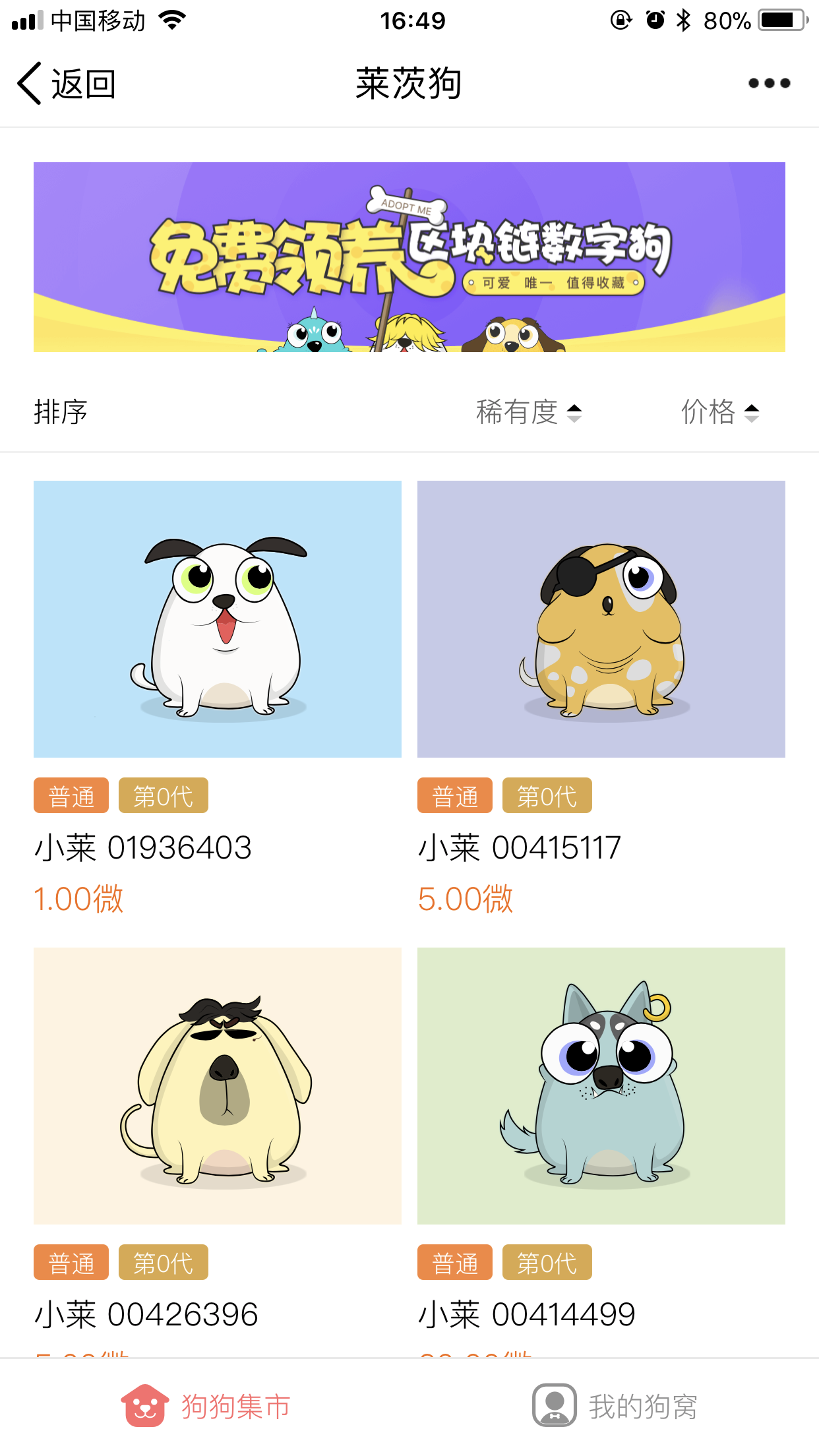The width and height of the screenshot is (819, 1456).
Task: Open the three-dot more menu
Action: 769,84
